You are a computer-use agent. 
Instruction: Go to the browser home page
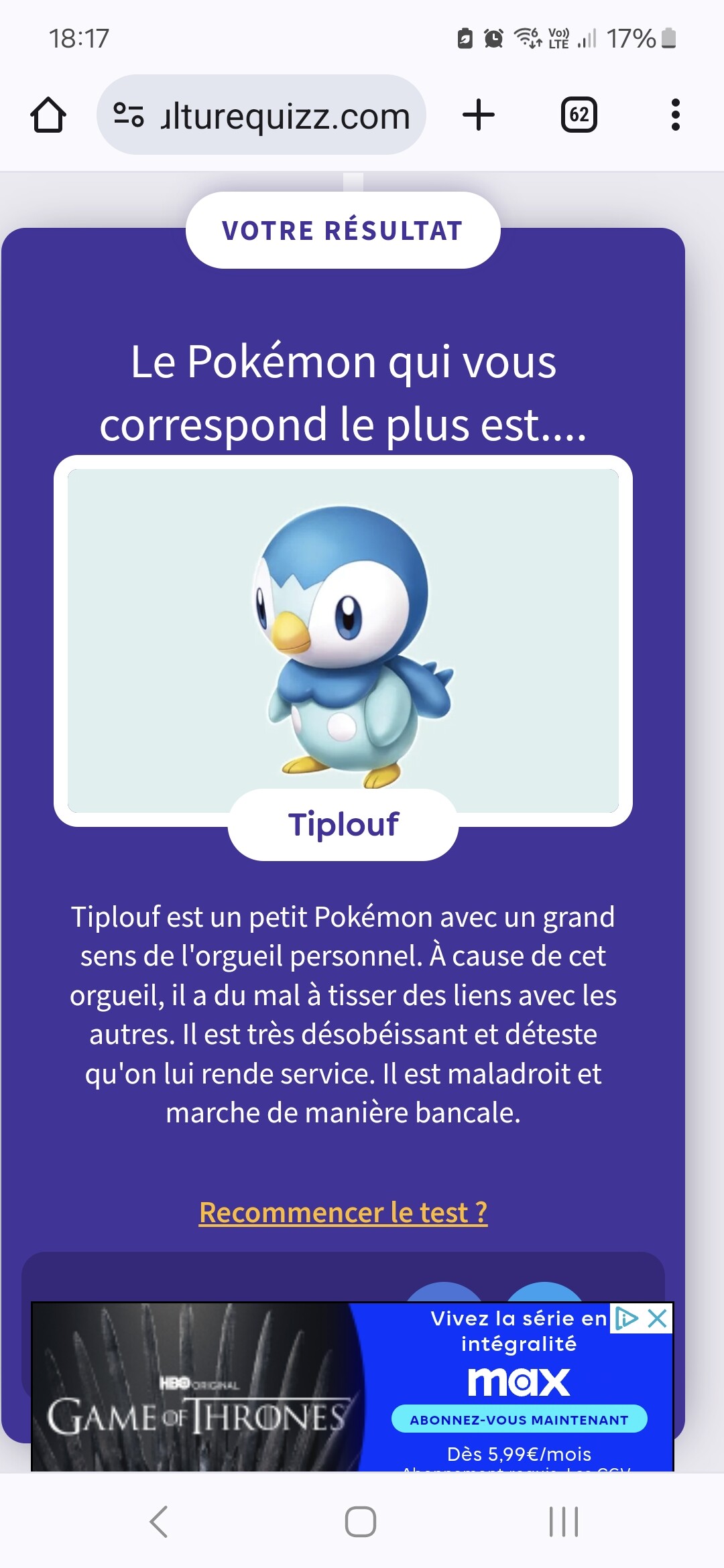coord(48,115)
